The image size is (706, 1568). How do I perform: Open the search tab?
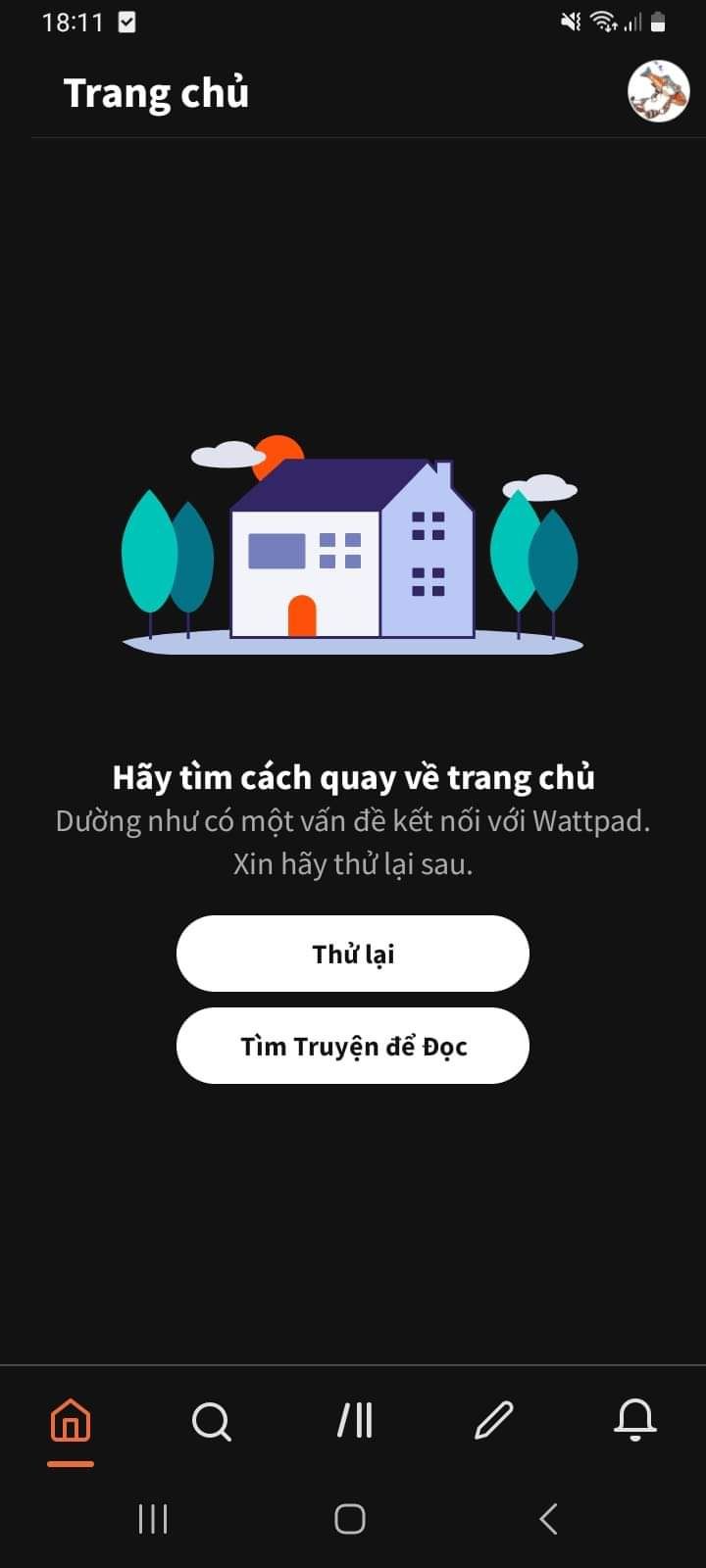click(212, 1420)
